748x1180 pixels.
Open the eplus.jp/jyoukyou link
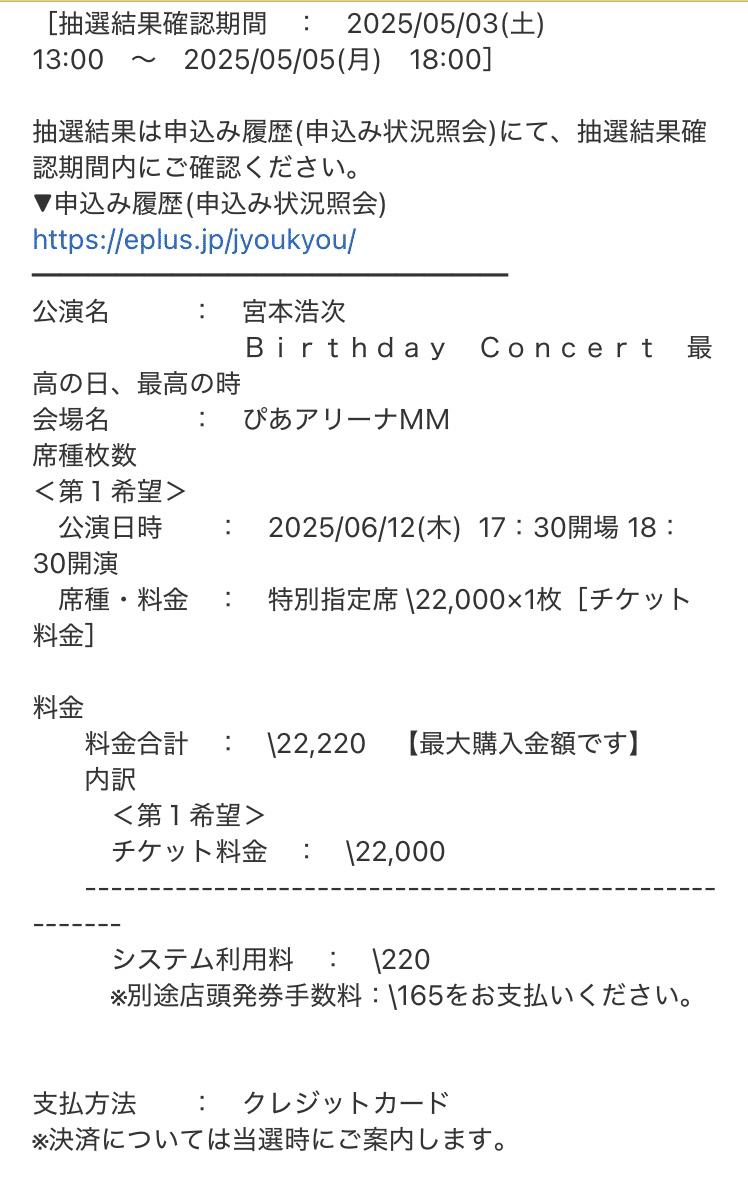pos(194,240)
